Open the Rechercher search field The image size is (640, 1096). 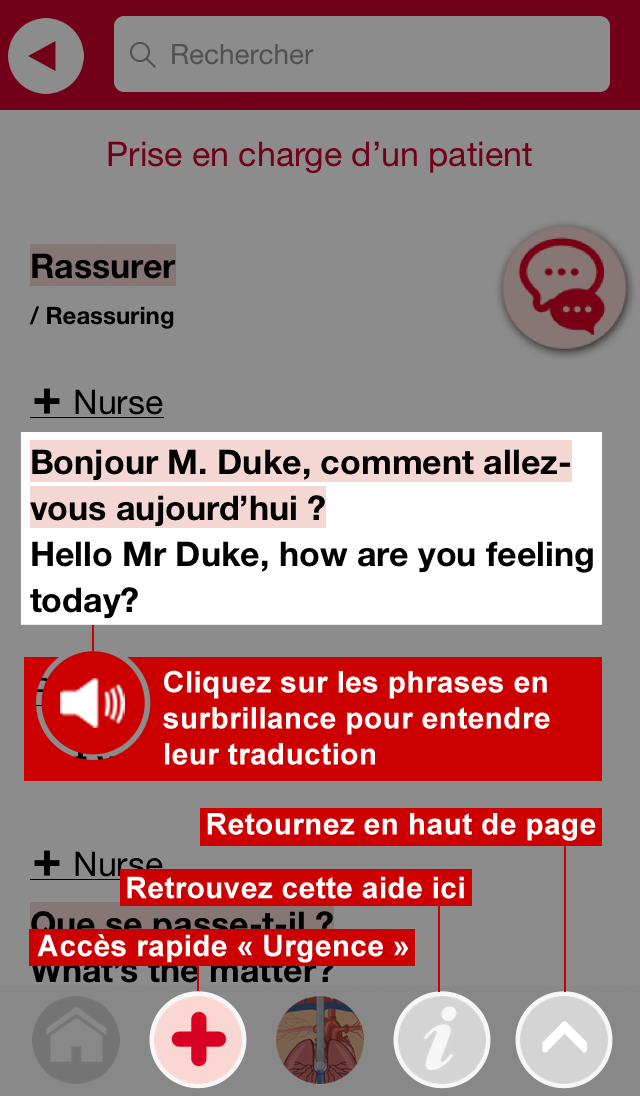coord(361,55)
